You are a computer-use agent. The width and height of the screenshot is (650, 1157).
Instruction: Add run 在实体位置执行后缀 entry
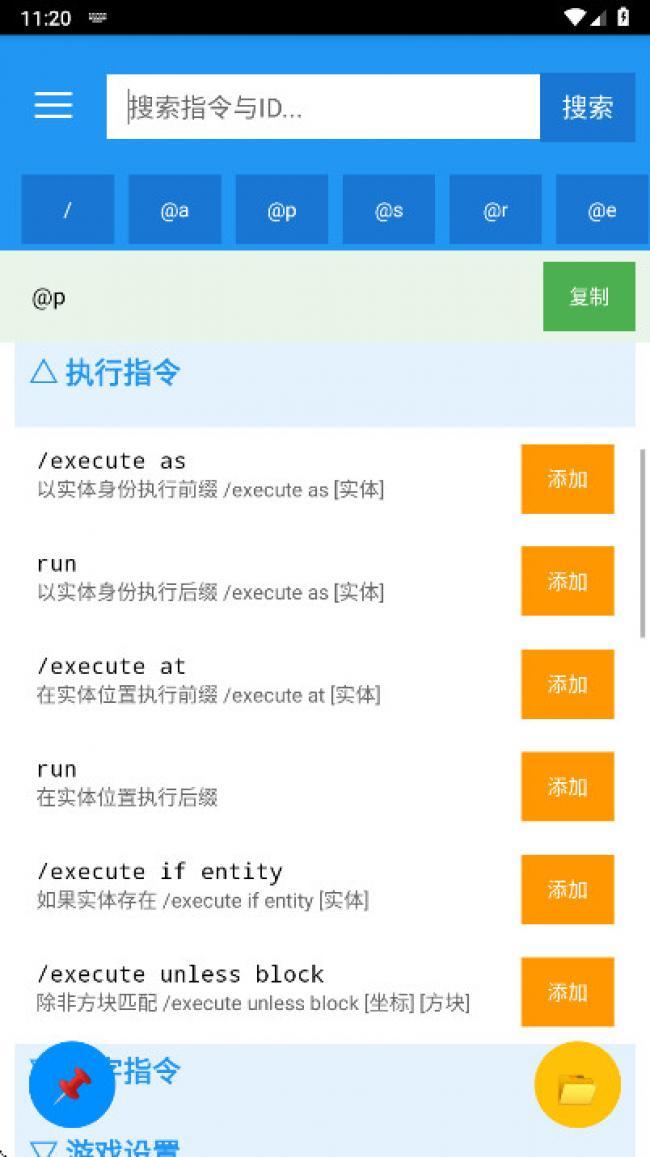click(x=567, y=787)
